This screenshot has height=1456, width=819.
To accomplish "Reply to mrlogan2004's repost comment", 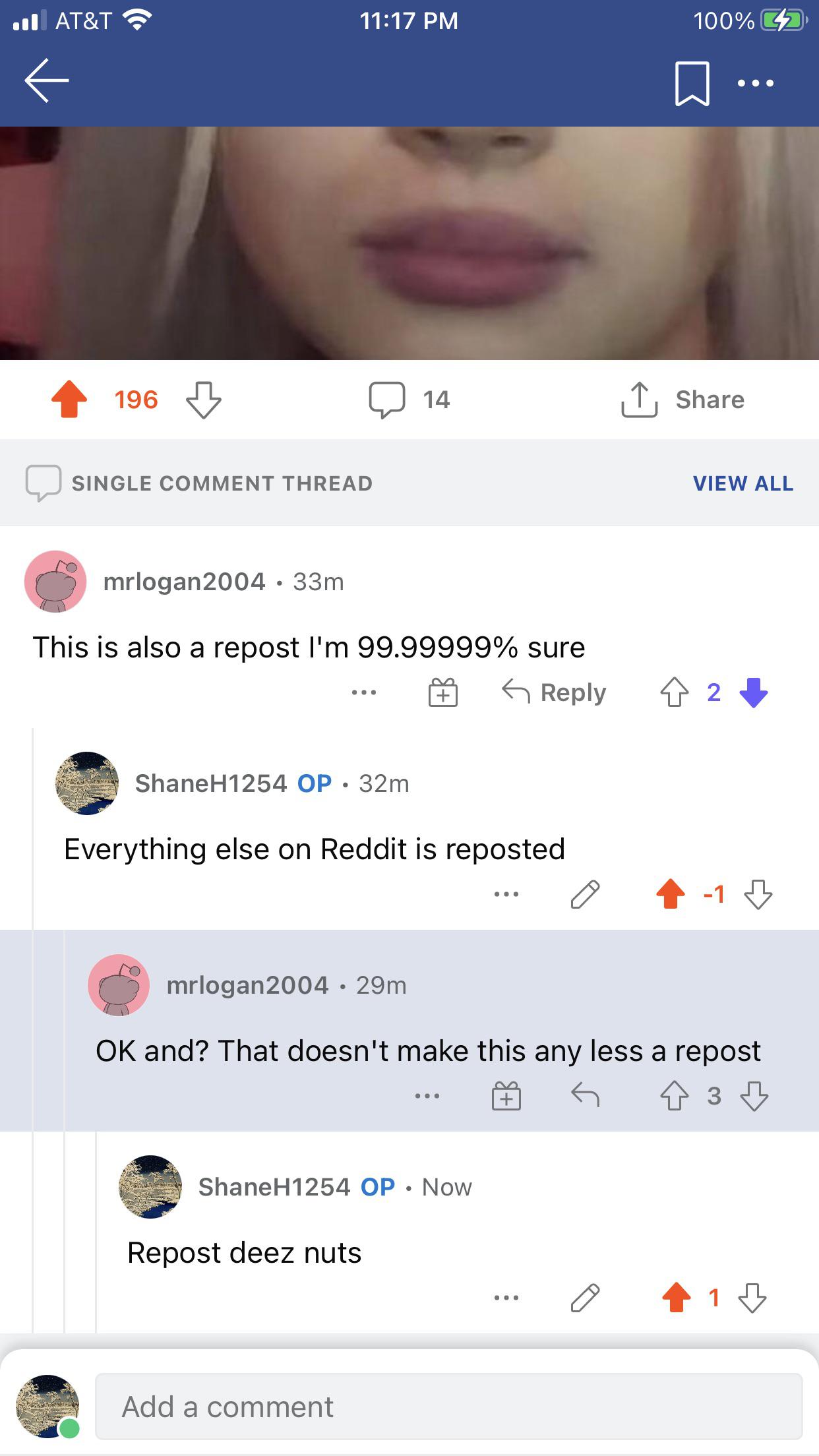I will pyautogui.click(x=554, y=692).
